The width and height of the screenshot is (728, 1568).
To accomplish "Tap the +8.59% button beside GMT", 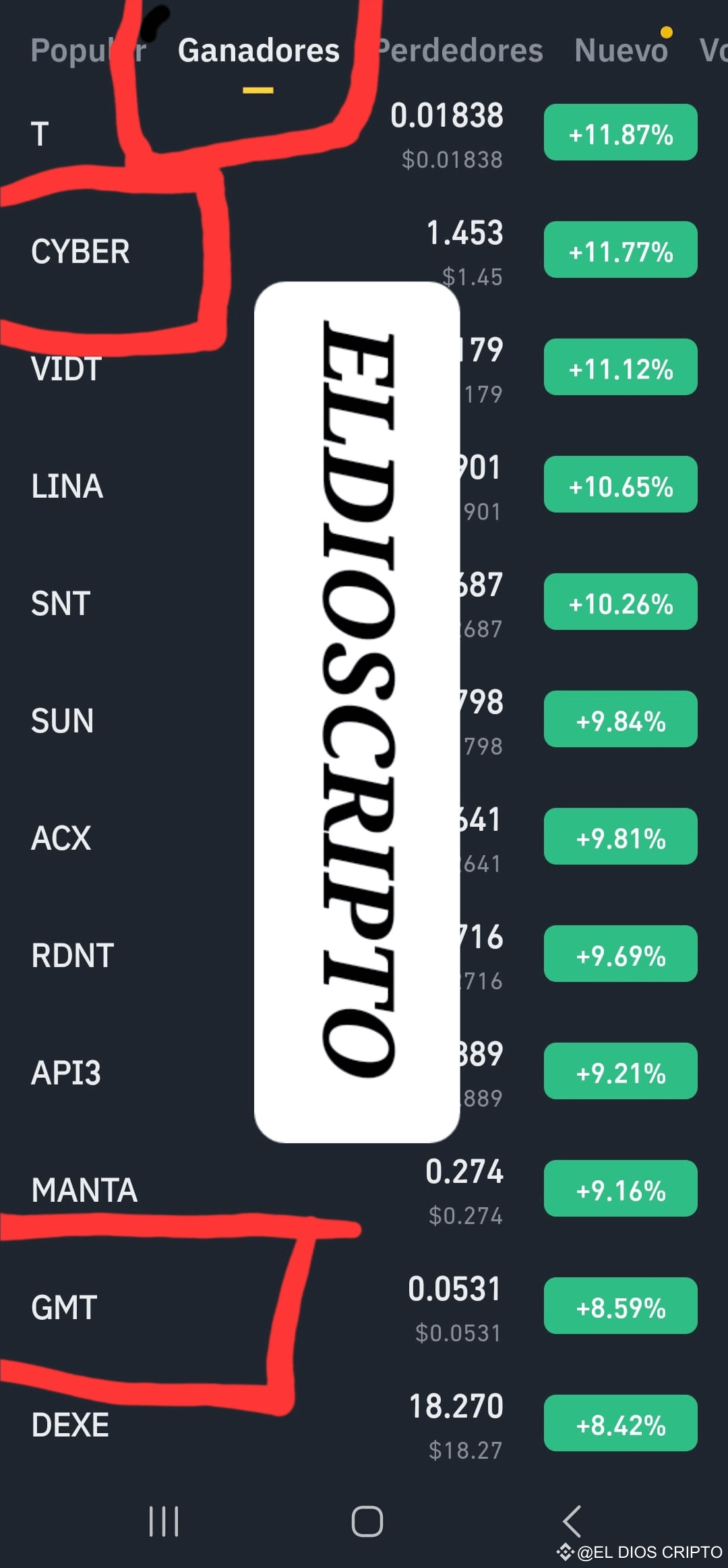I will point(619,1304).
